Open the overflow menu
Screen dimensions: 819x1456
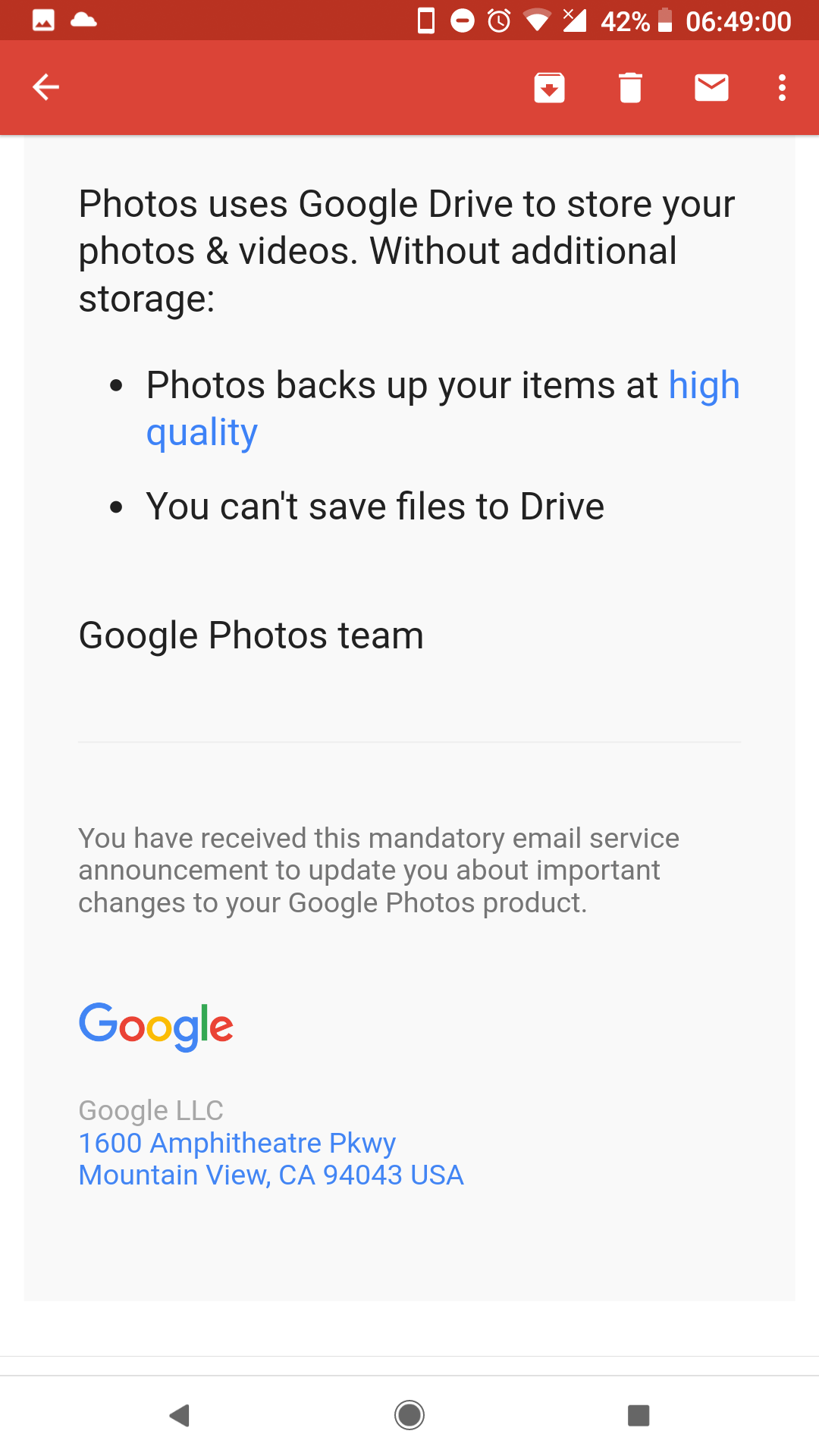point(782,87)
